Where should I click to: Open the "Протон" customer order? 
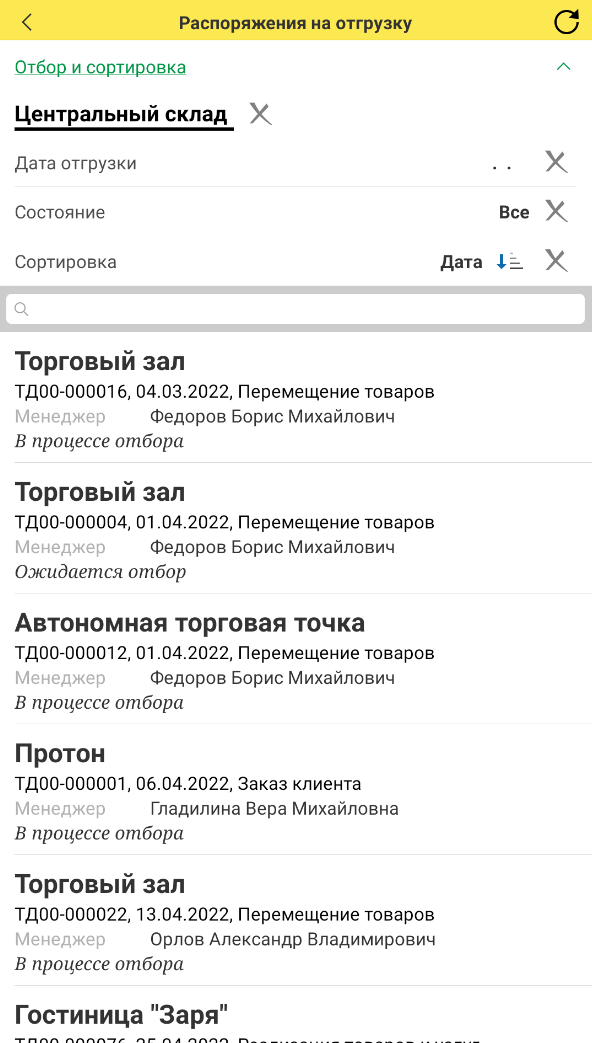point(296,790)
